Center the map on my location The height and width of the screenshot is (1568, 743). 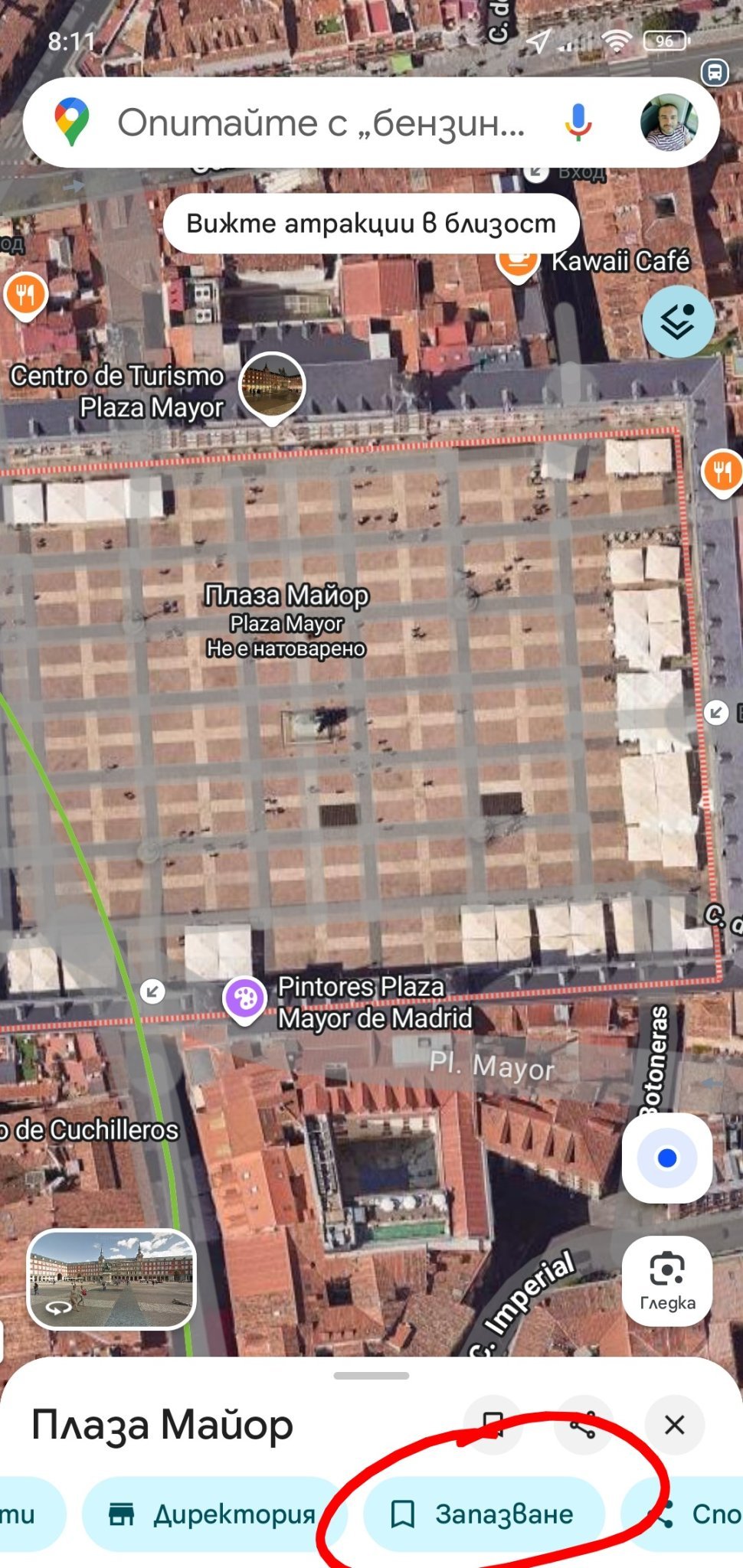click(667, 1158)
